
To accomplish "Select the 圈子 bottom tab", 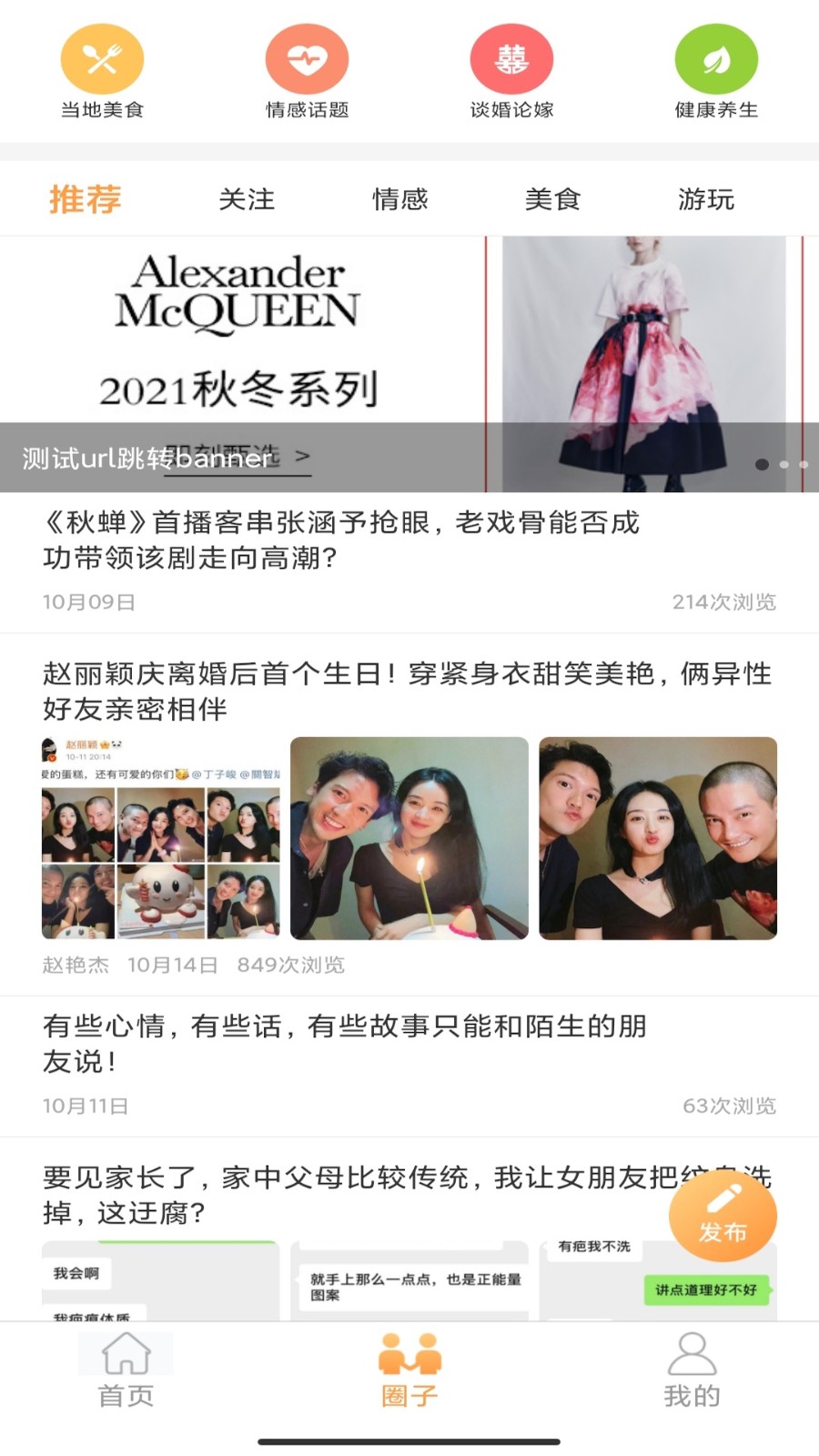I will pos(409,1370).
